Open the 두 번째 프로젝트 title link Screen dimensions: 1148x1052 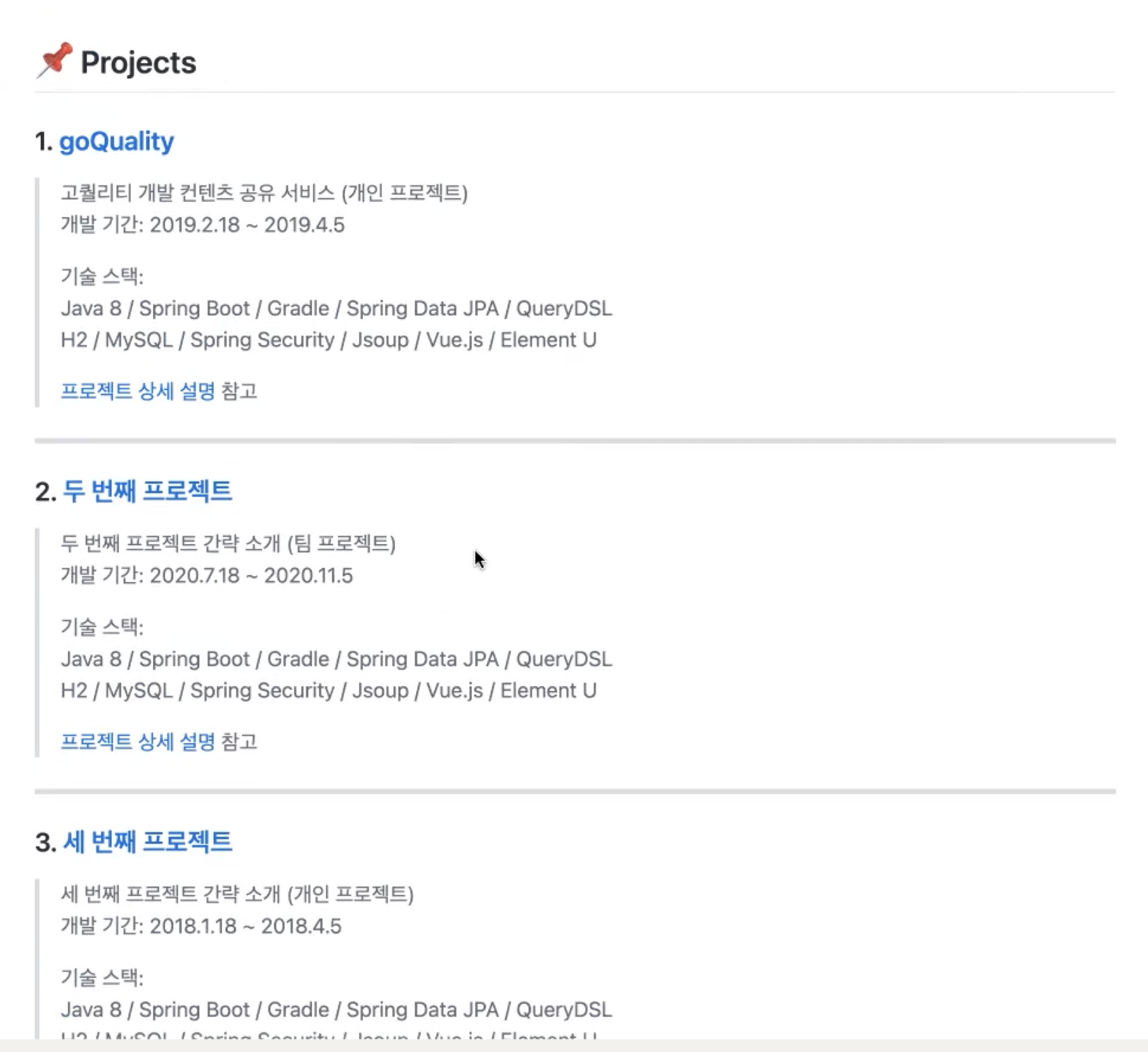click(147, 491)
